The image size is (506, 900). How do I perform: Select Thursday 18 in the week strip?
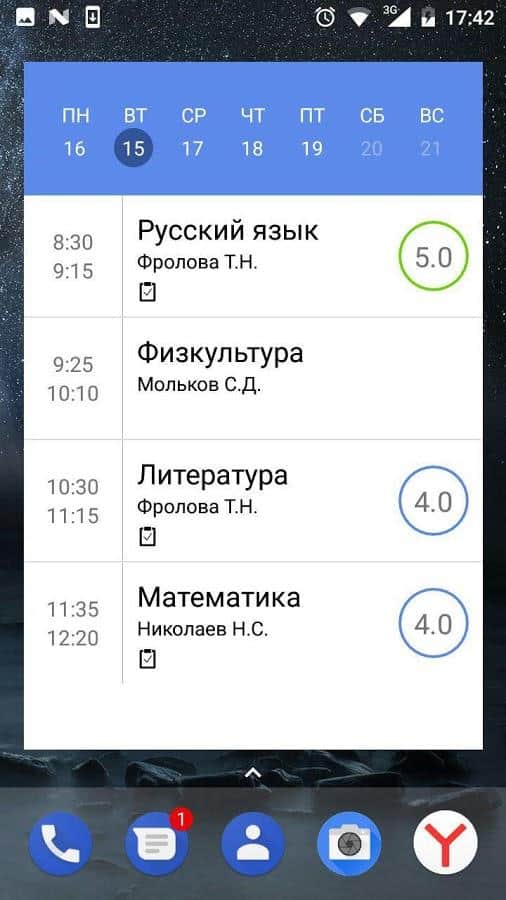pyautogui.click(x=252, y=132)
